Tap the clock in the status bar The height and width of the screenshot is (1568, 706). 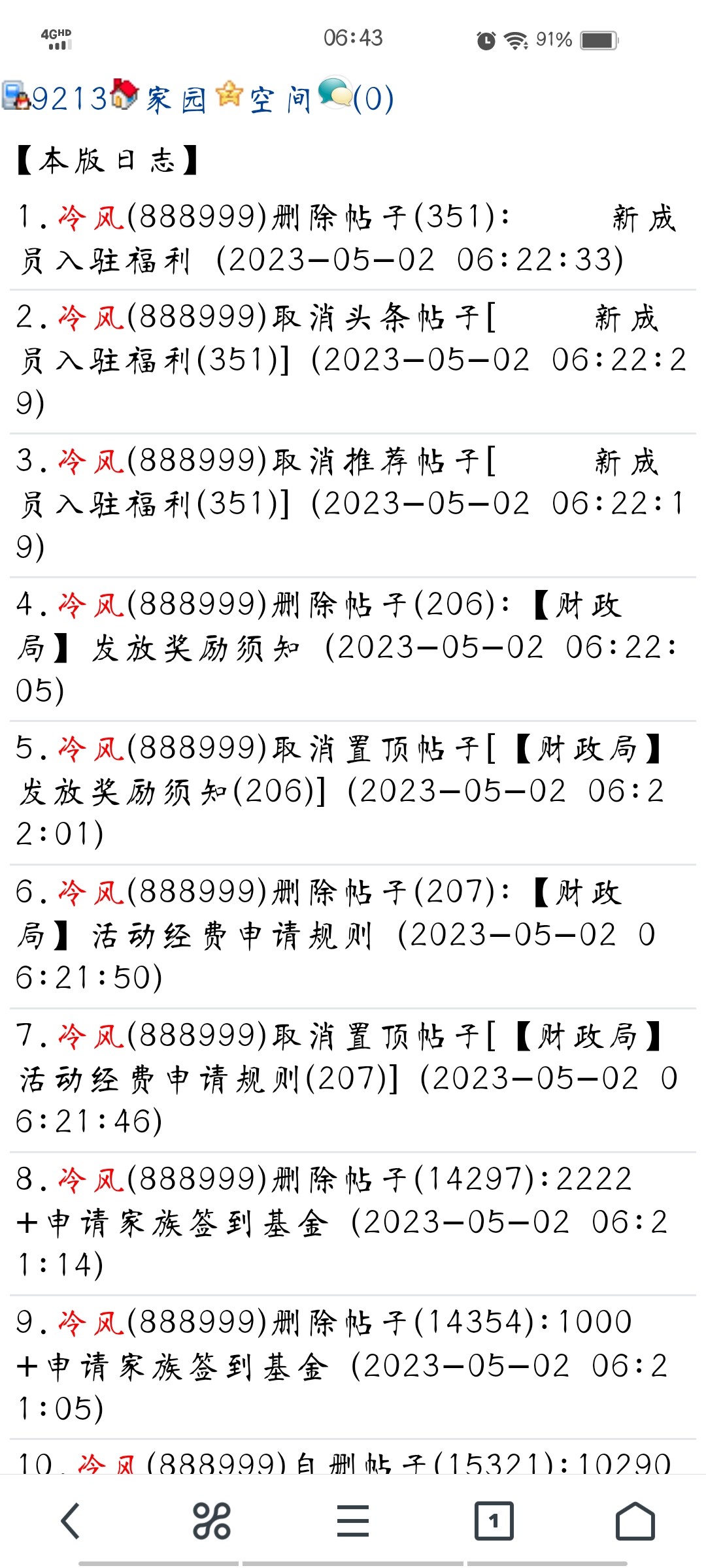click(353, 38)
